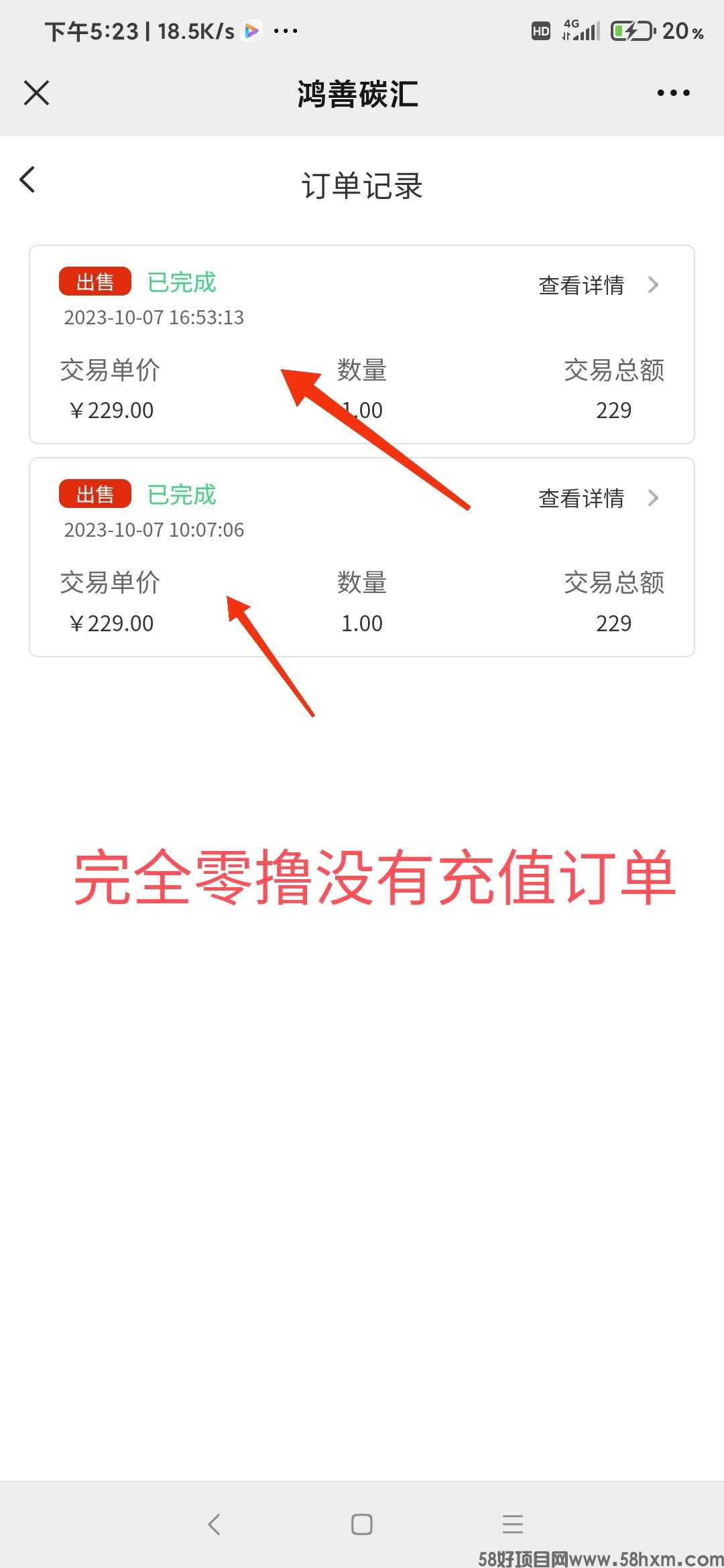Go to the system home screen
Image resolution: width=724 pixels, height=1568 pixels.
[x=362, y=1524]
